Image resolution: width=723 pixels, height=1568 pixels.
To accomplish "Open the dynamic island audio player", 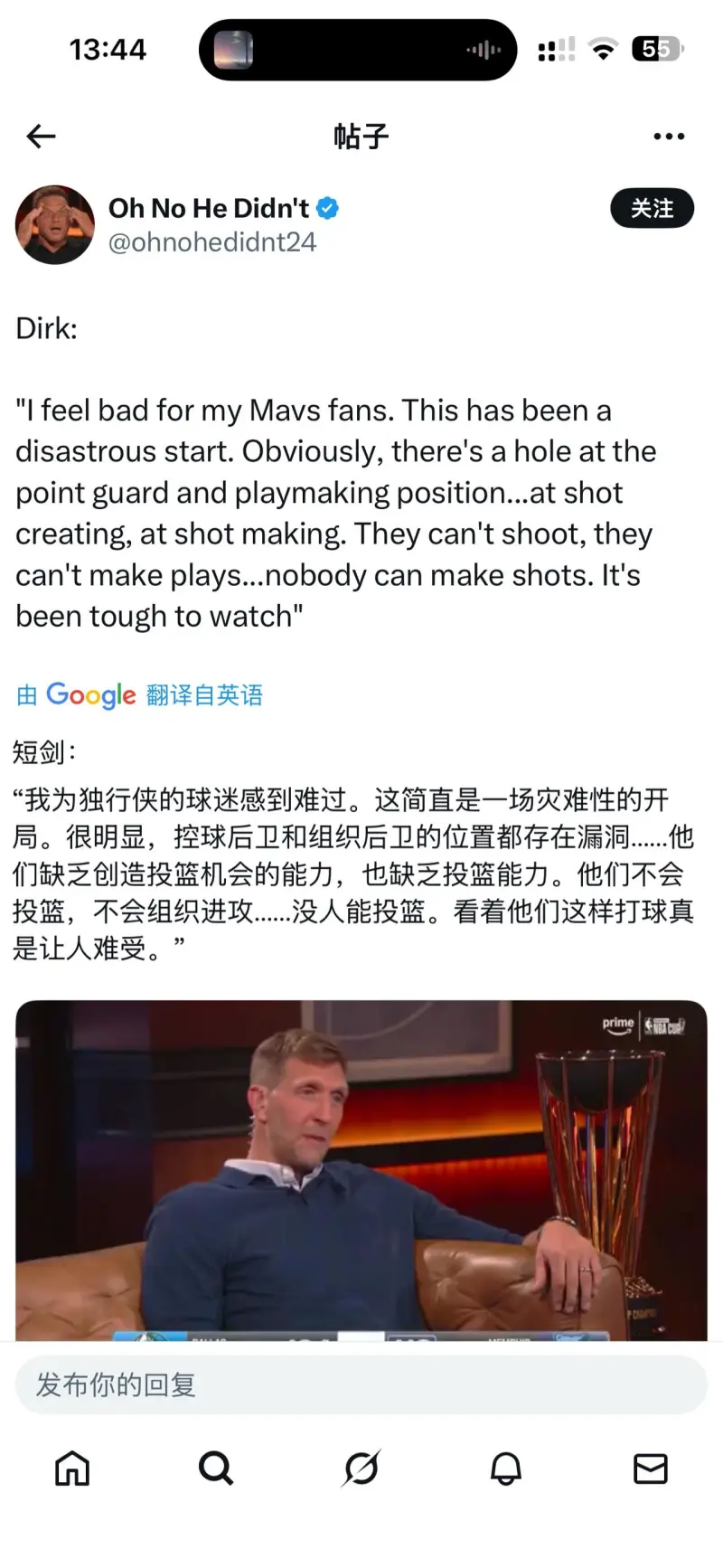I will (x=357, y=50).
